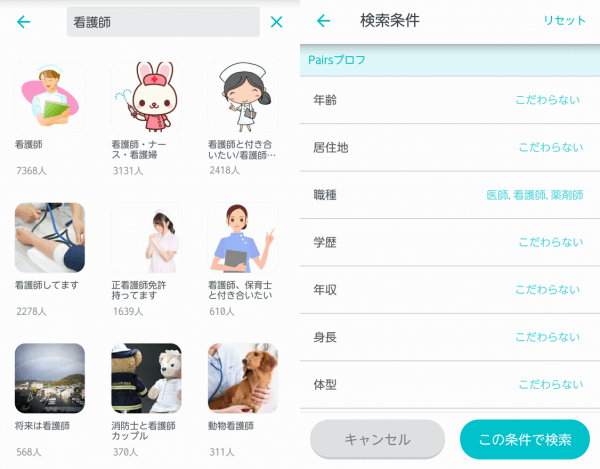
Task: Go back from the 検索条件 screen
Action: tap(323, 21)
